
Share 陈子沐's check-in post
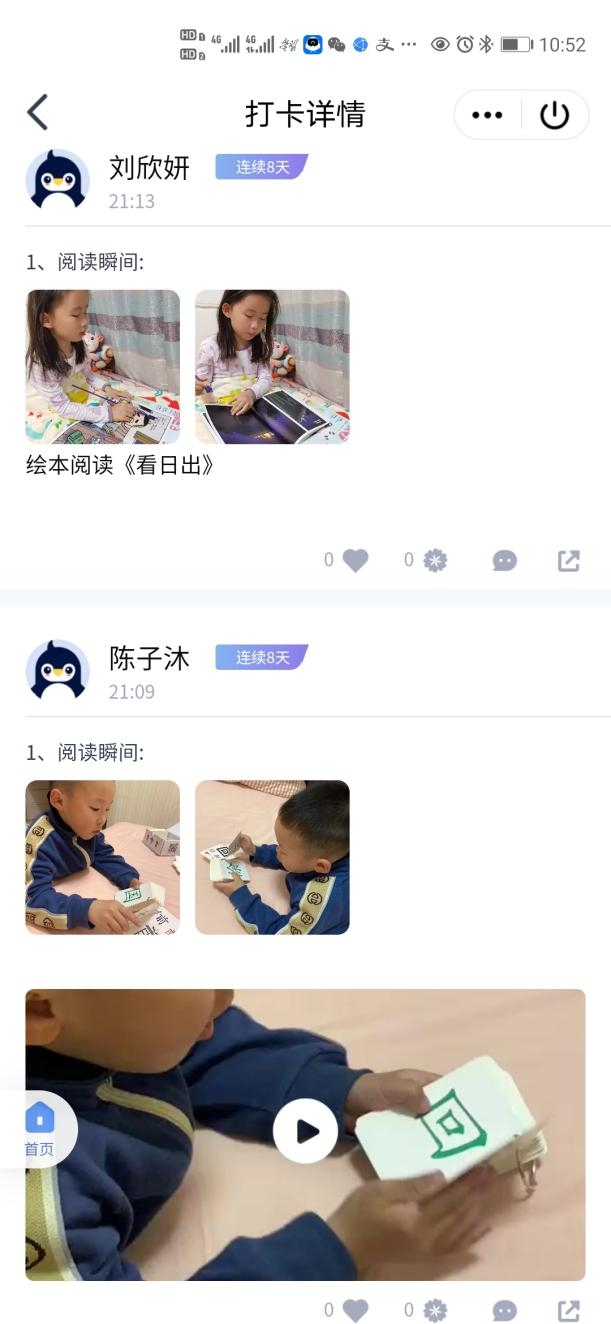tap(568, 1310)
